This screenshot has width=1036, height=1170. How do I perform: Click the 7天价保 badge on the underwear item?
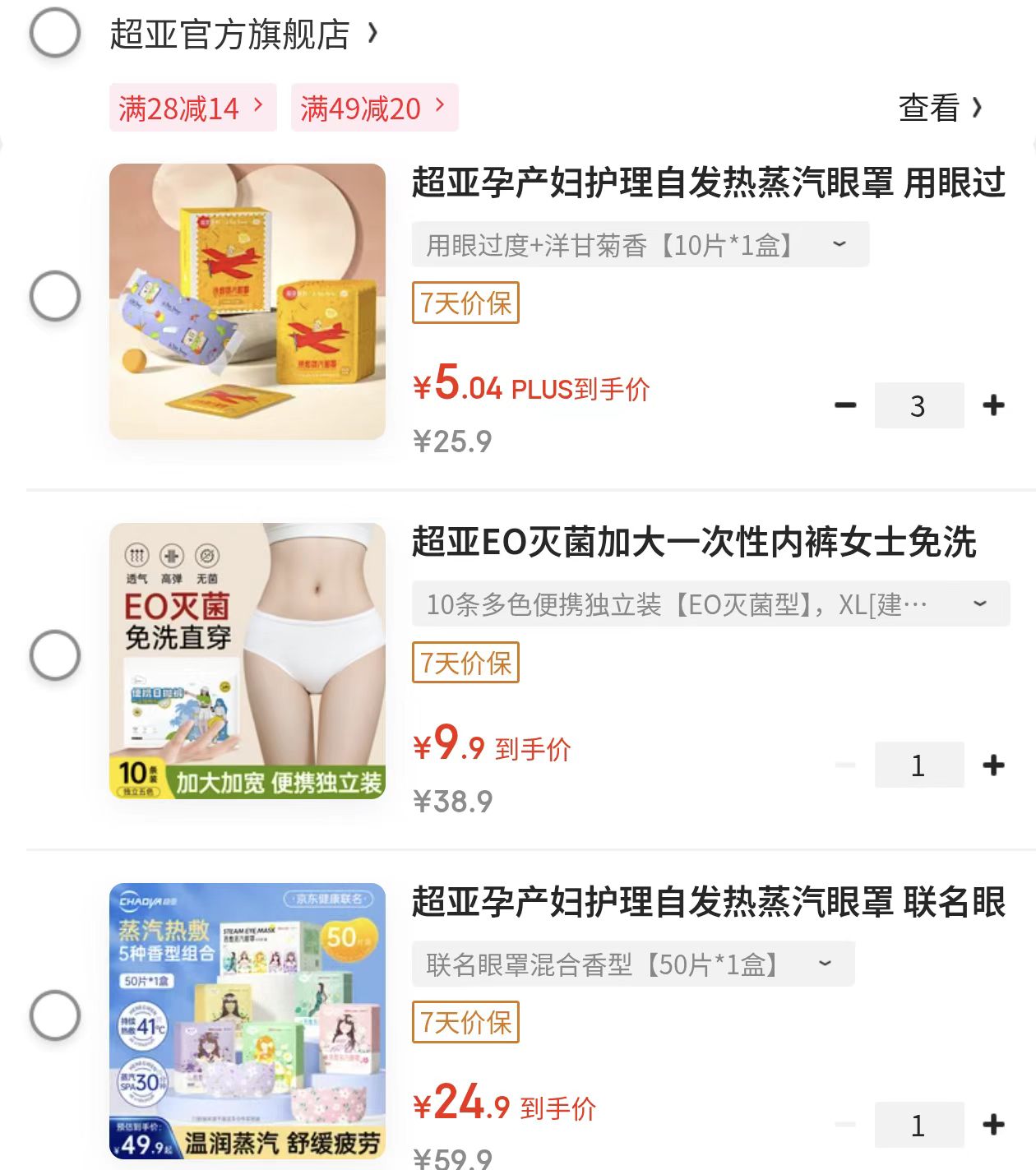click(465, 662)
